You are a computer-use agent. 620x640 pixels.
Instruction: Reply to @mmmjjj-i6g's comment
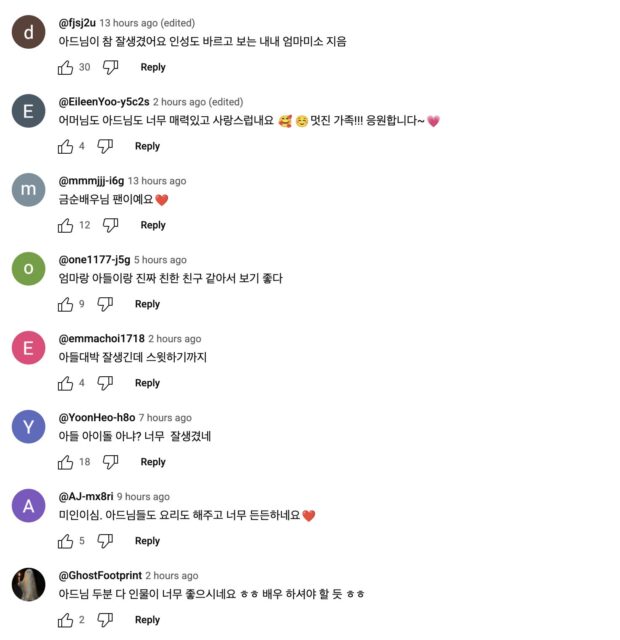(153, 225)
